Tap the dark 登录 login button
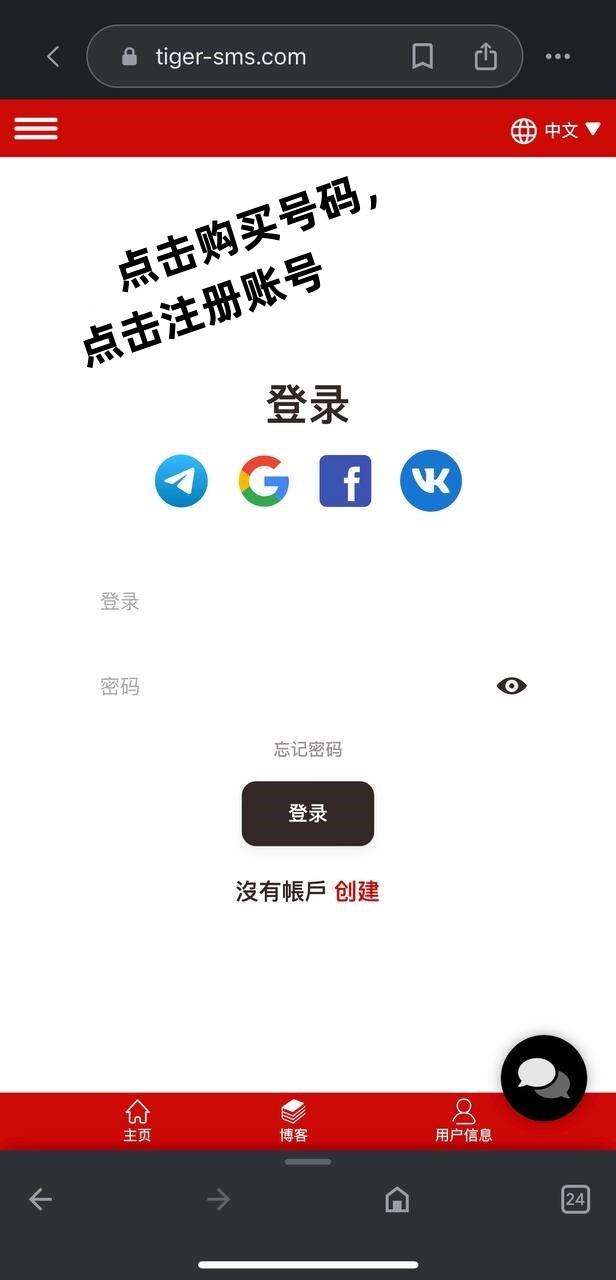The width and height of the screenshot is (616, 1280). [x=308, y=814]
